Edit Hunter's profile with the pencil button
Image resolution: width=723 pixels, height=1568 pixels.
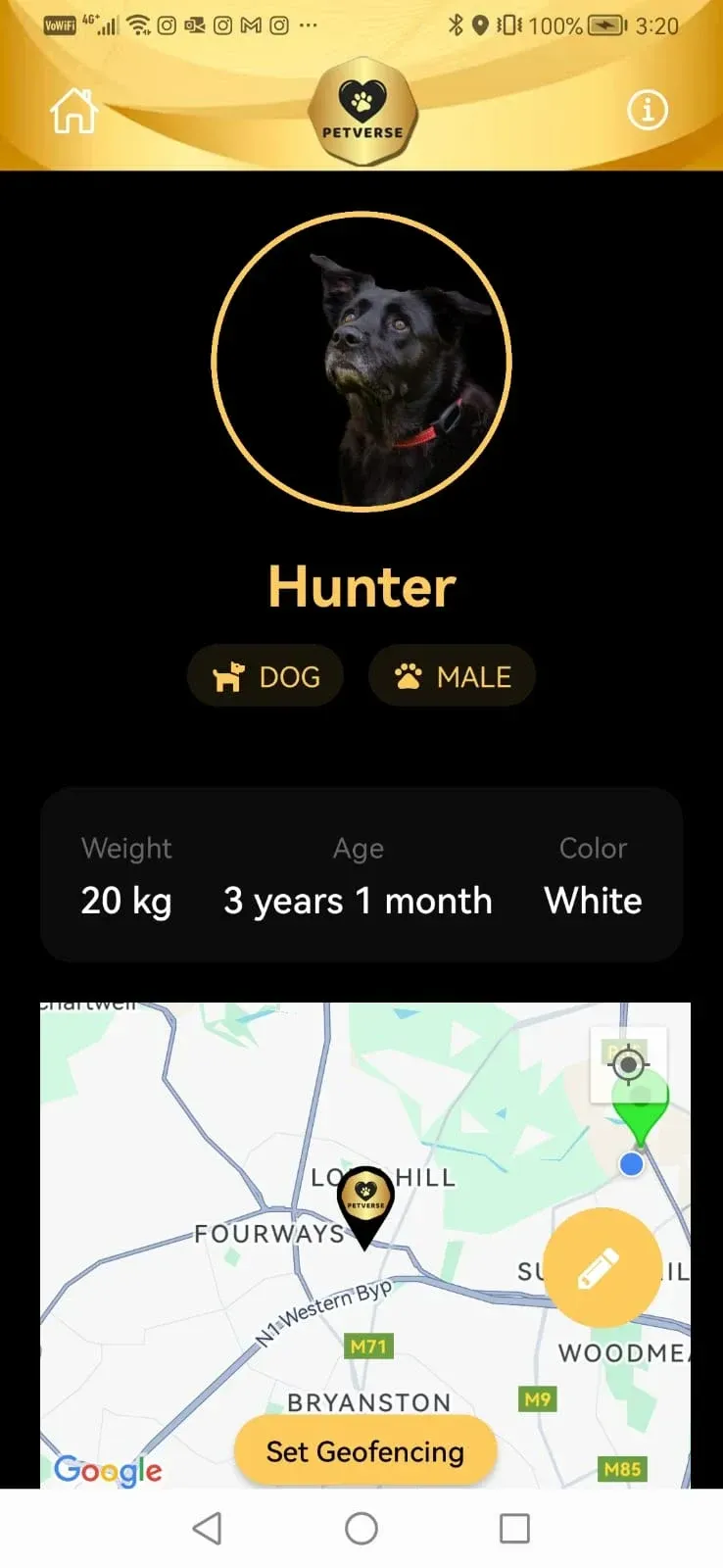602,1267
